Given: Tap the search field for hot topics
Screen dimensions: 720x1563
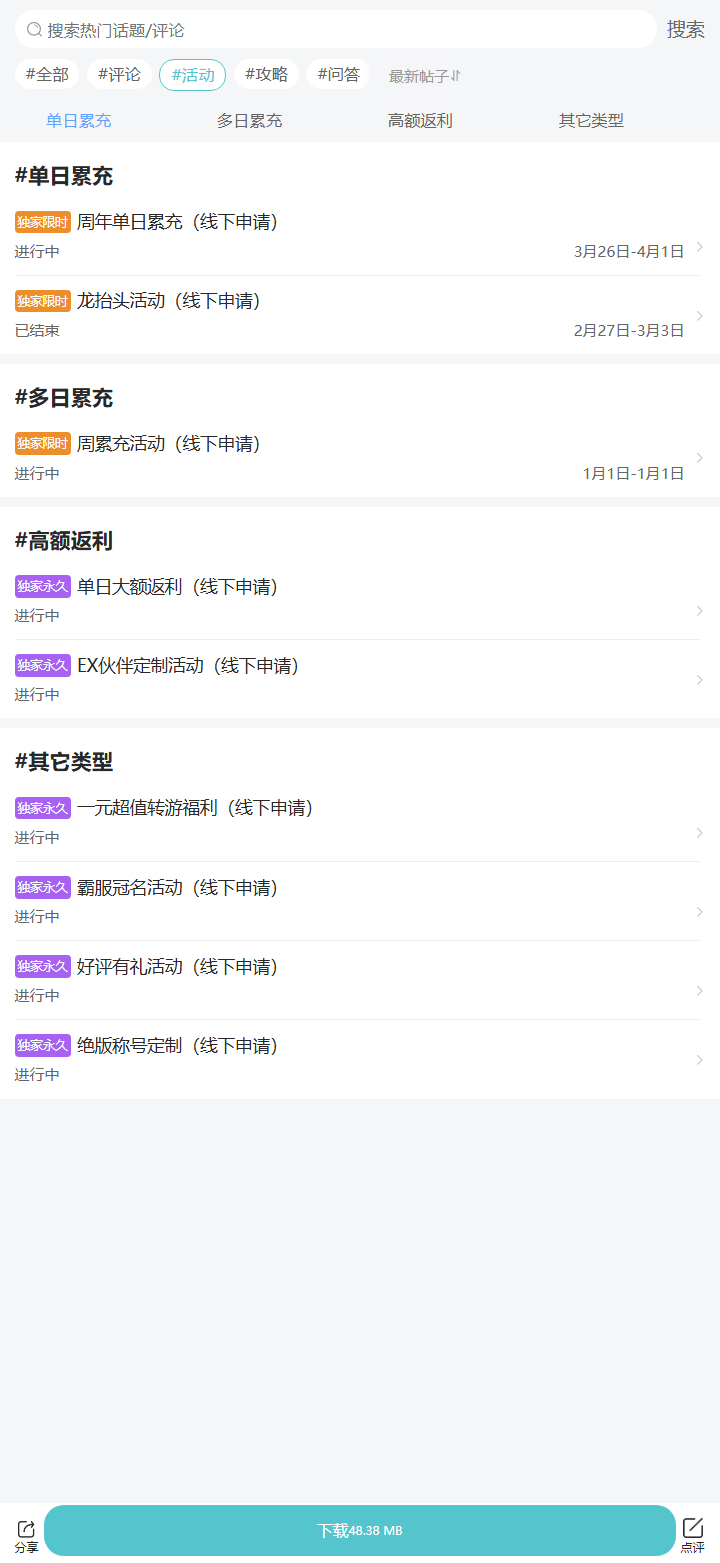Looking at the screenshot, I should pos(335,30).
